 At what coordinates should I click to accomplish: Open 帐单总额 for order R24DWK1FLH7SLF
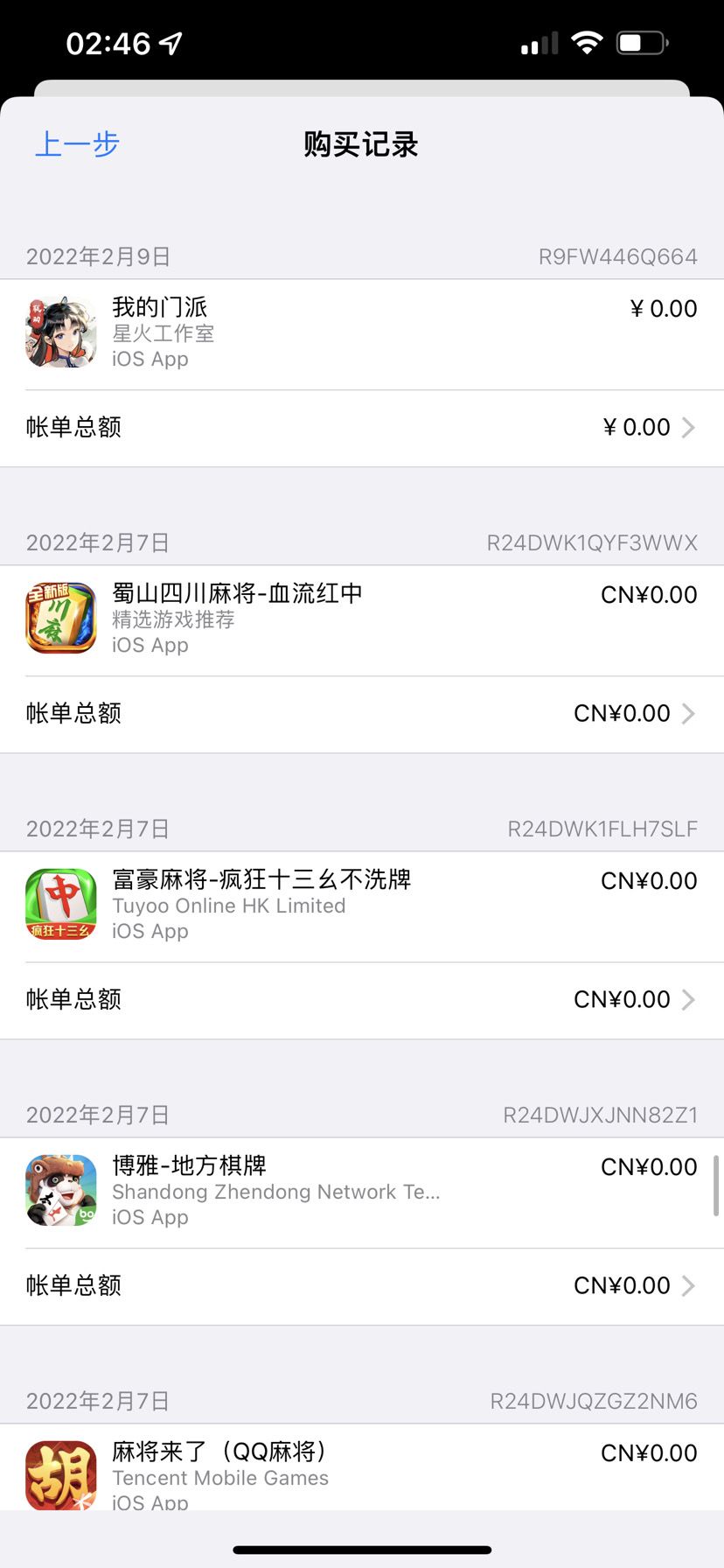362,1000
